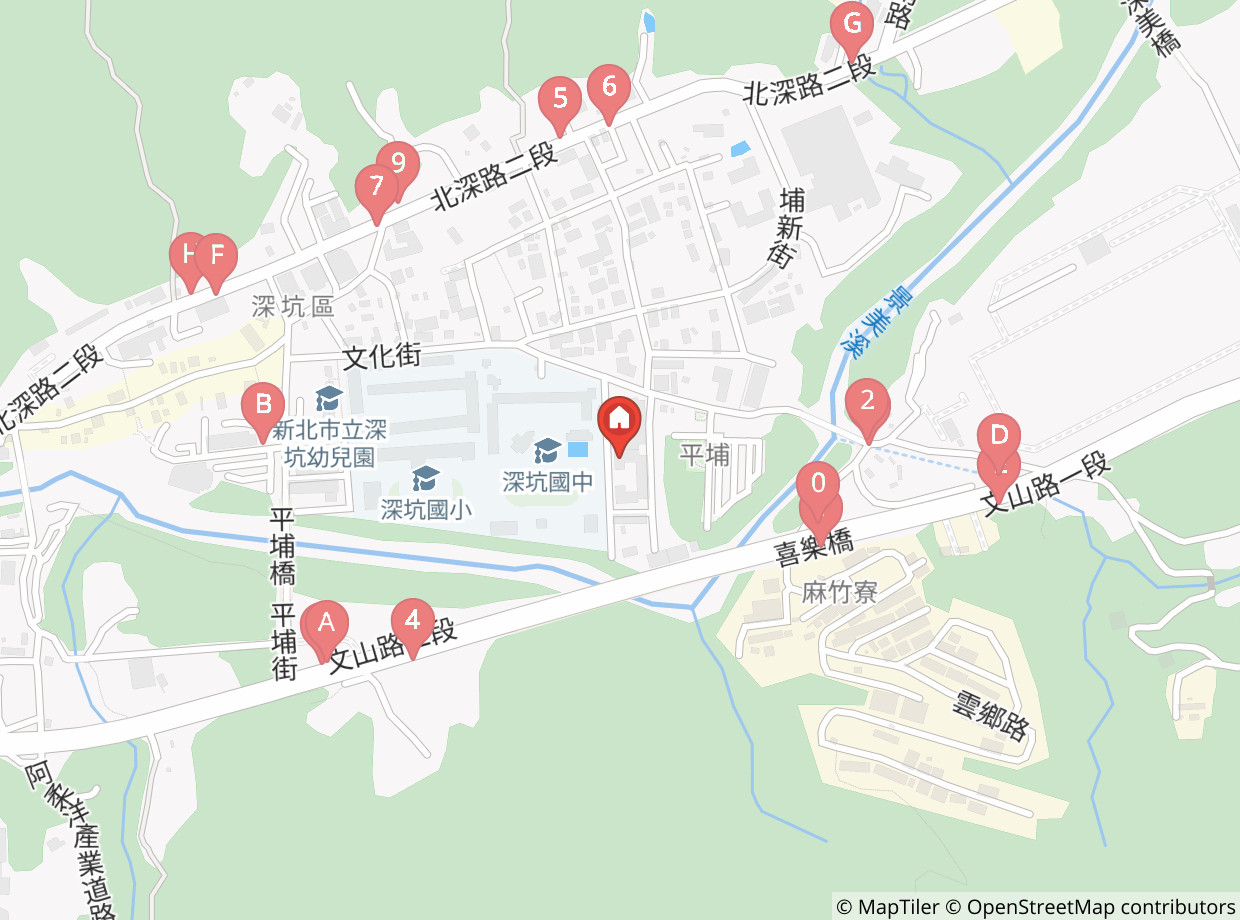Select marker D on 文山路一段
This screenshot has width=1240, height=920.
coord(998,441)
